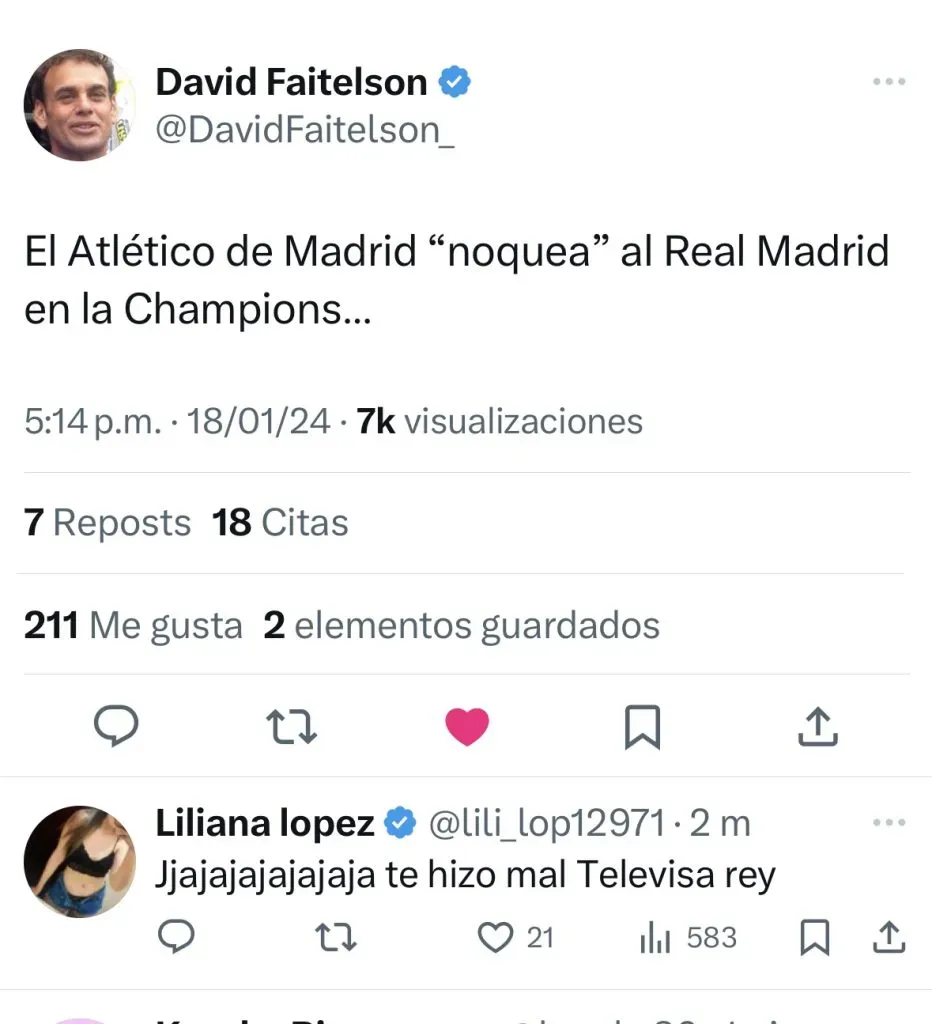This screenshot has height=1024, width=932.
Task: Reply to David Faitelson's tweet
Action: point(116,727)
